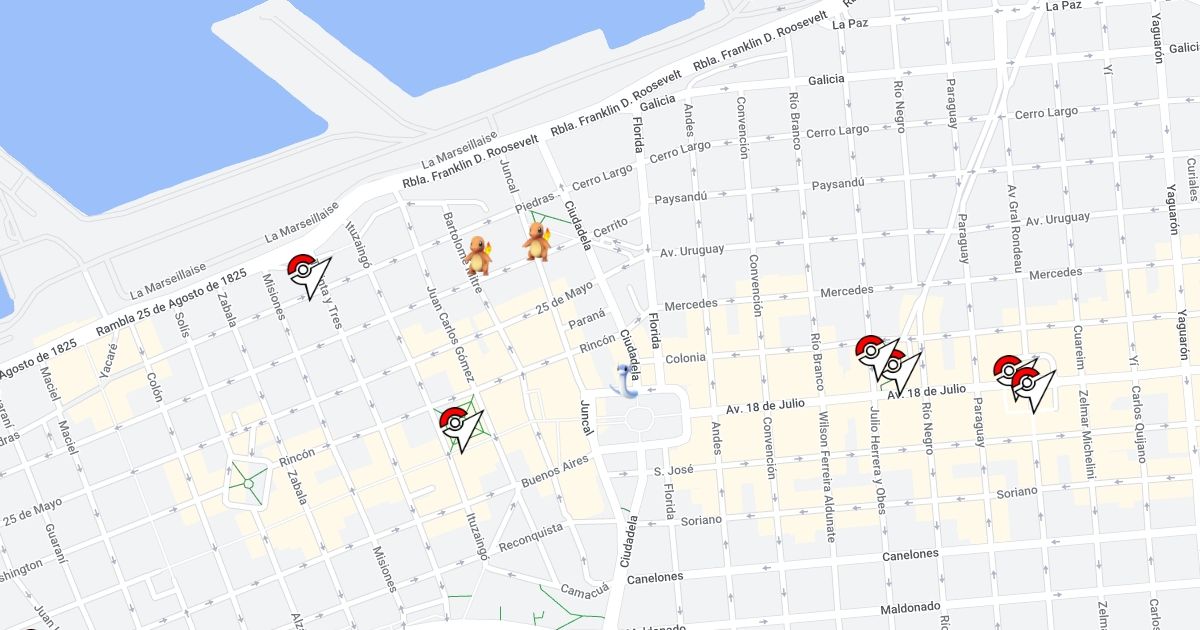Open the Pokestop marker by Juan Carlos Gómez
Viewport: 1200px width, 630px height.
pyautogui.click(x=462, y=428)
